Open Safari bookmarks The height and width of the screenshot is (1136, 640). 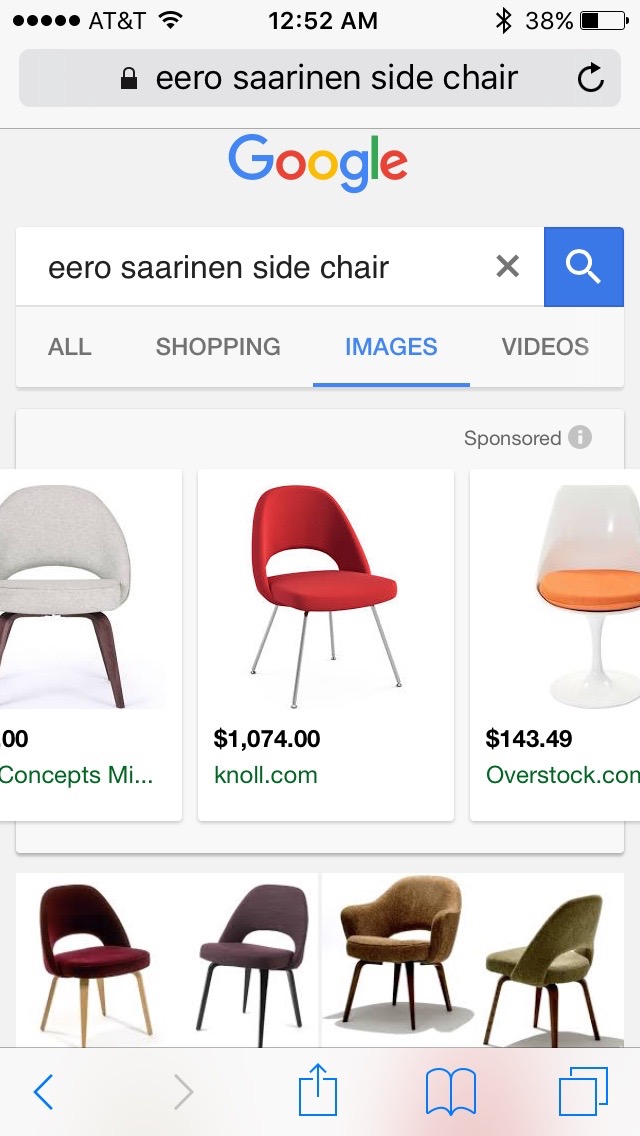(x=451, y=1092)
